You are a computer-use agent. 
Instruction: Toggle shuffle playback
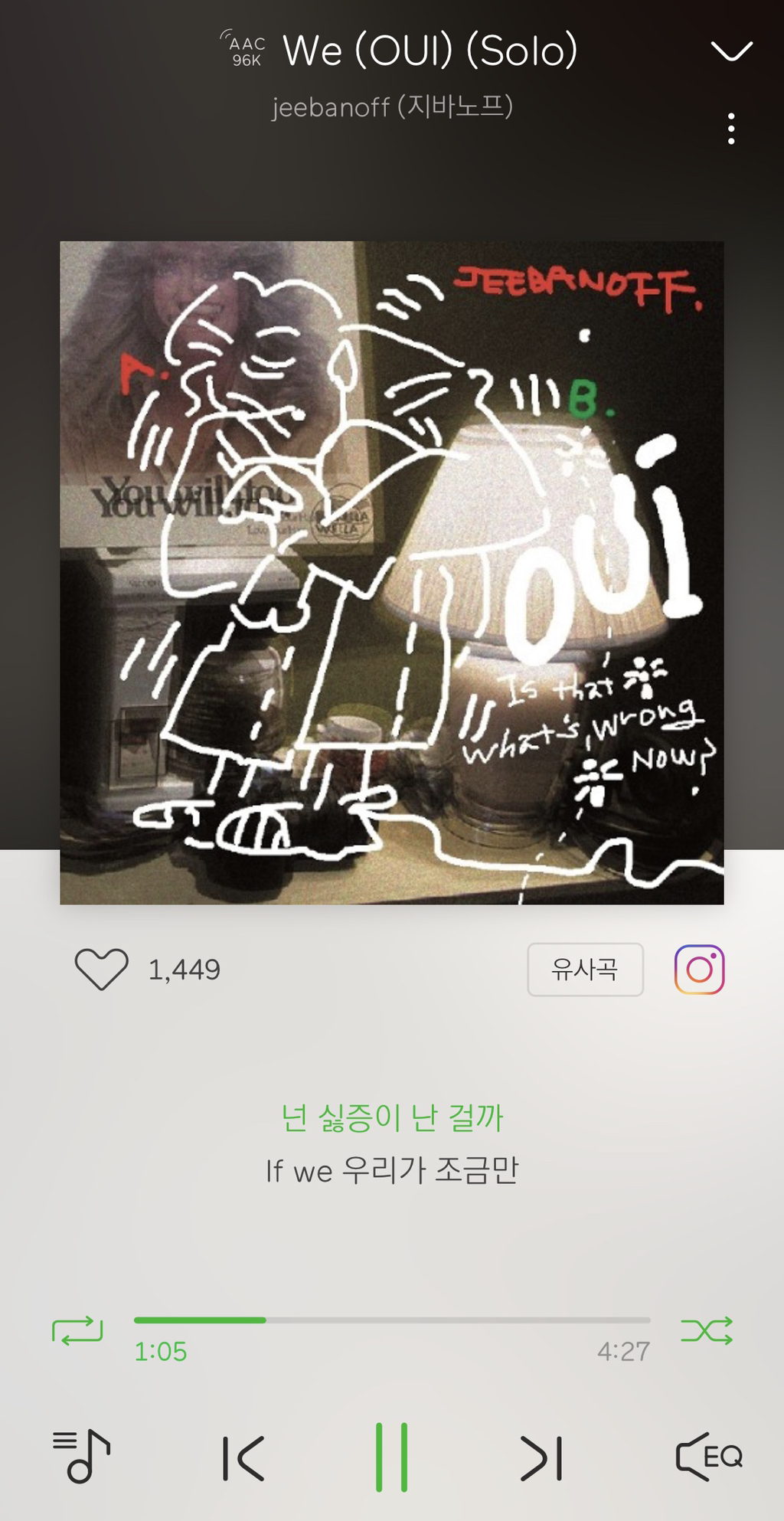(x=707, y=1331)
